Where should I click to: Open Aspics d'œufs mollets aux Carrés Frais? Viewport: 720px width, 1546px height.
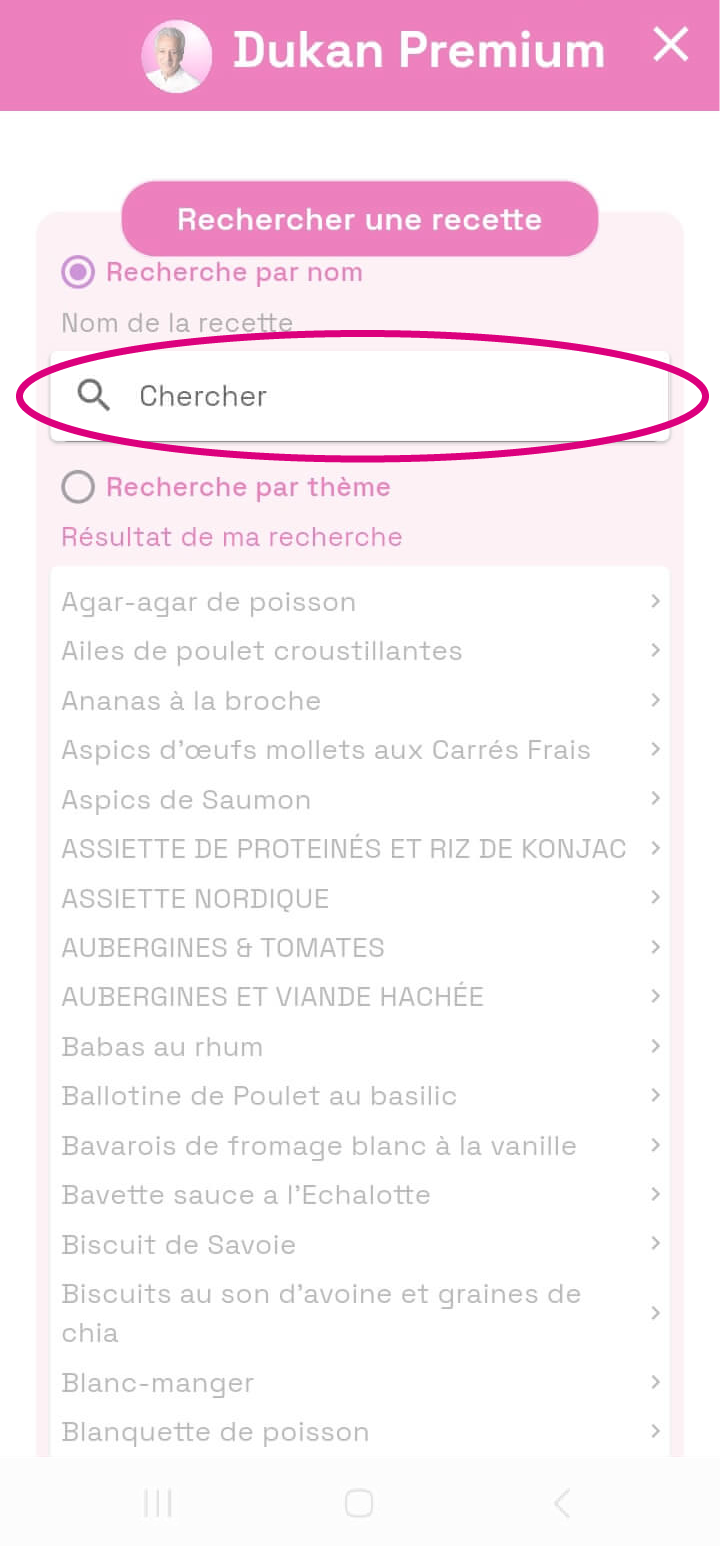[358, 750]
